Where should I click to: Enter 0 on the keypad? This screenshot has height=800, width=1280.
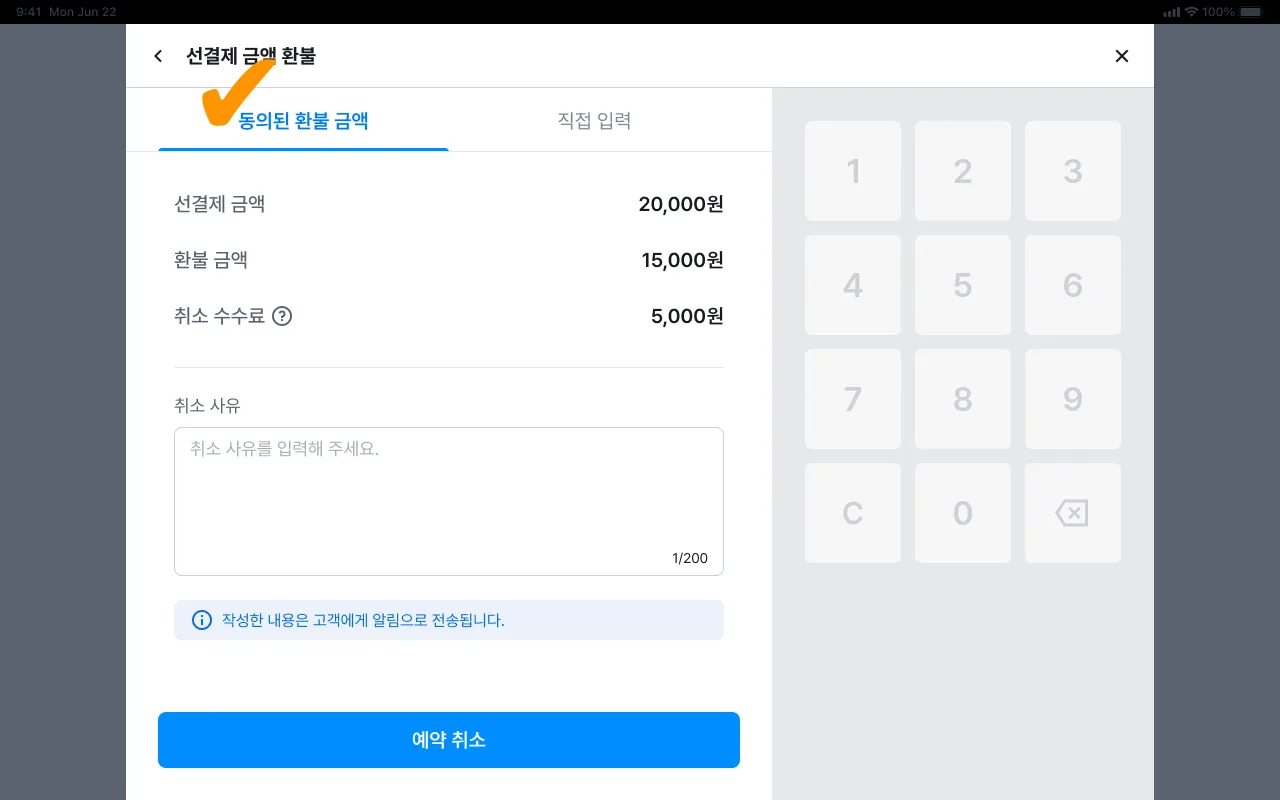[962, 513]
